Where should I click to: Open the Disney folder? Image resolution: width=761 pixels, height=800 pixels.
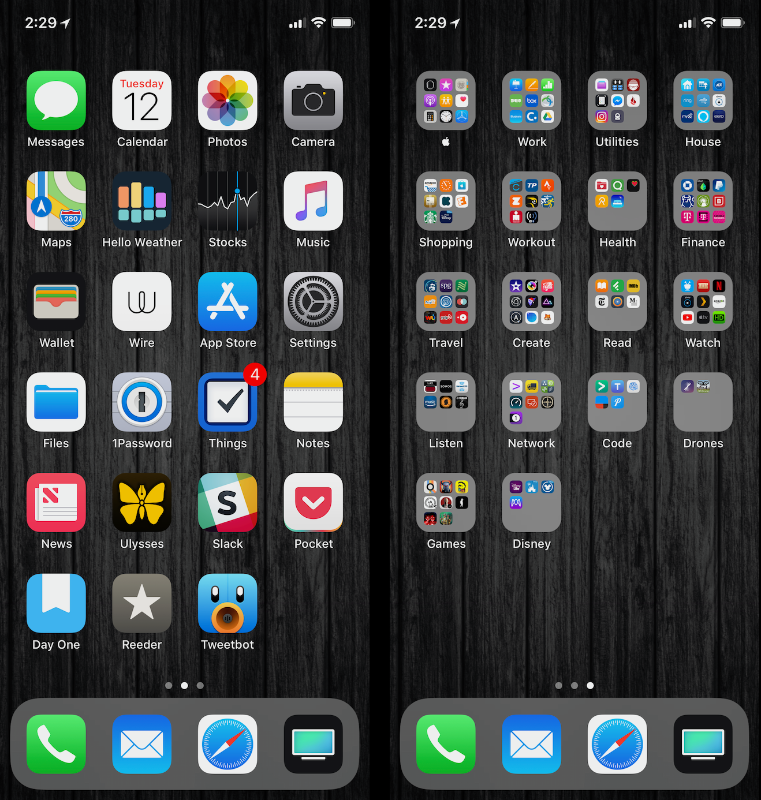tap(531, 503)
